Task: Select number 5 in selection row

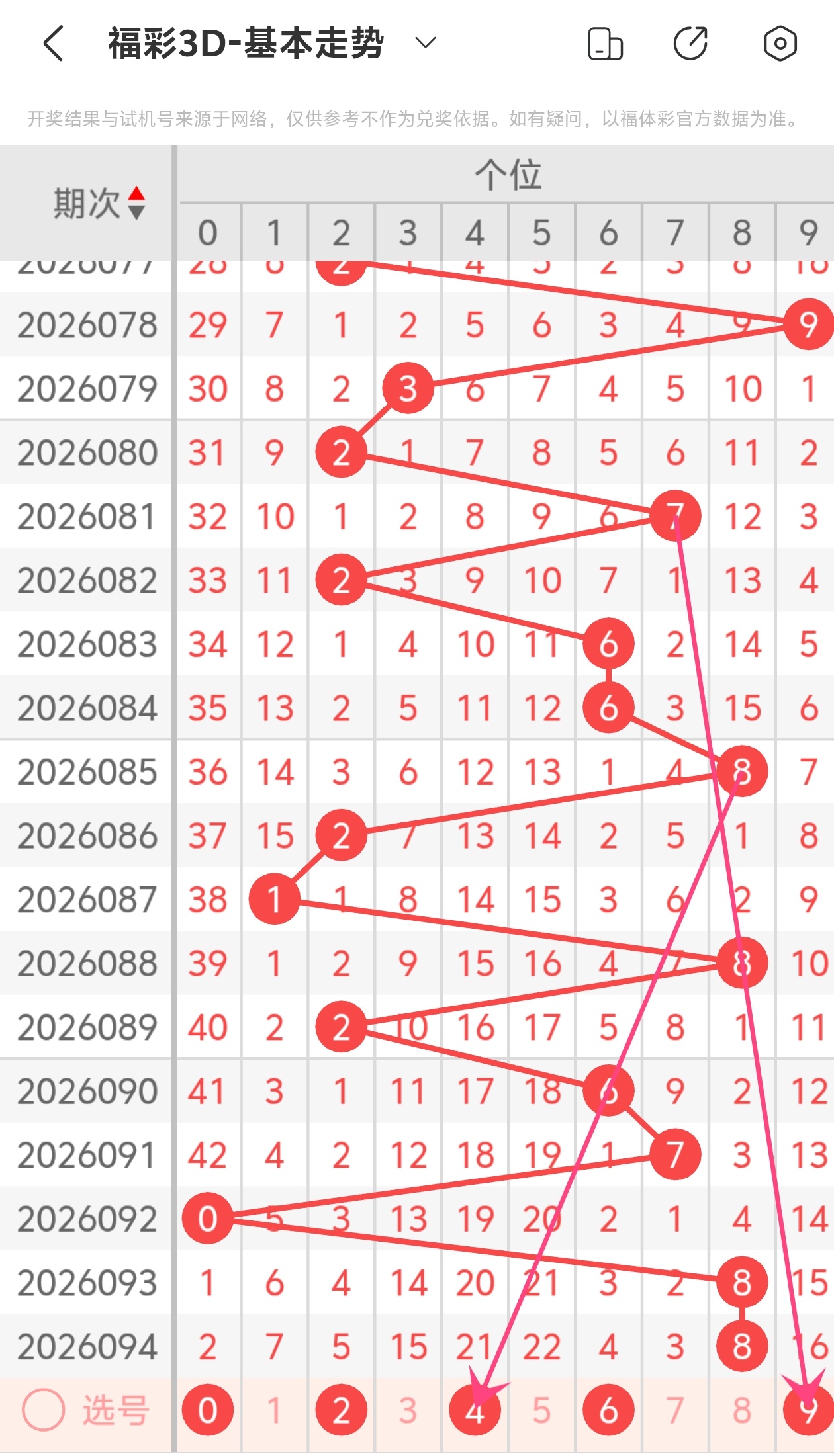Action: pyautogui.click(x=542, y=1410)
